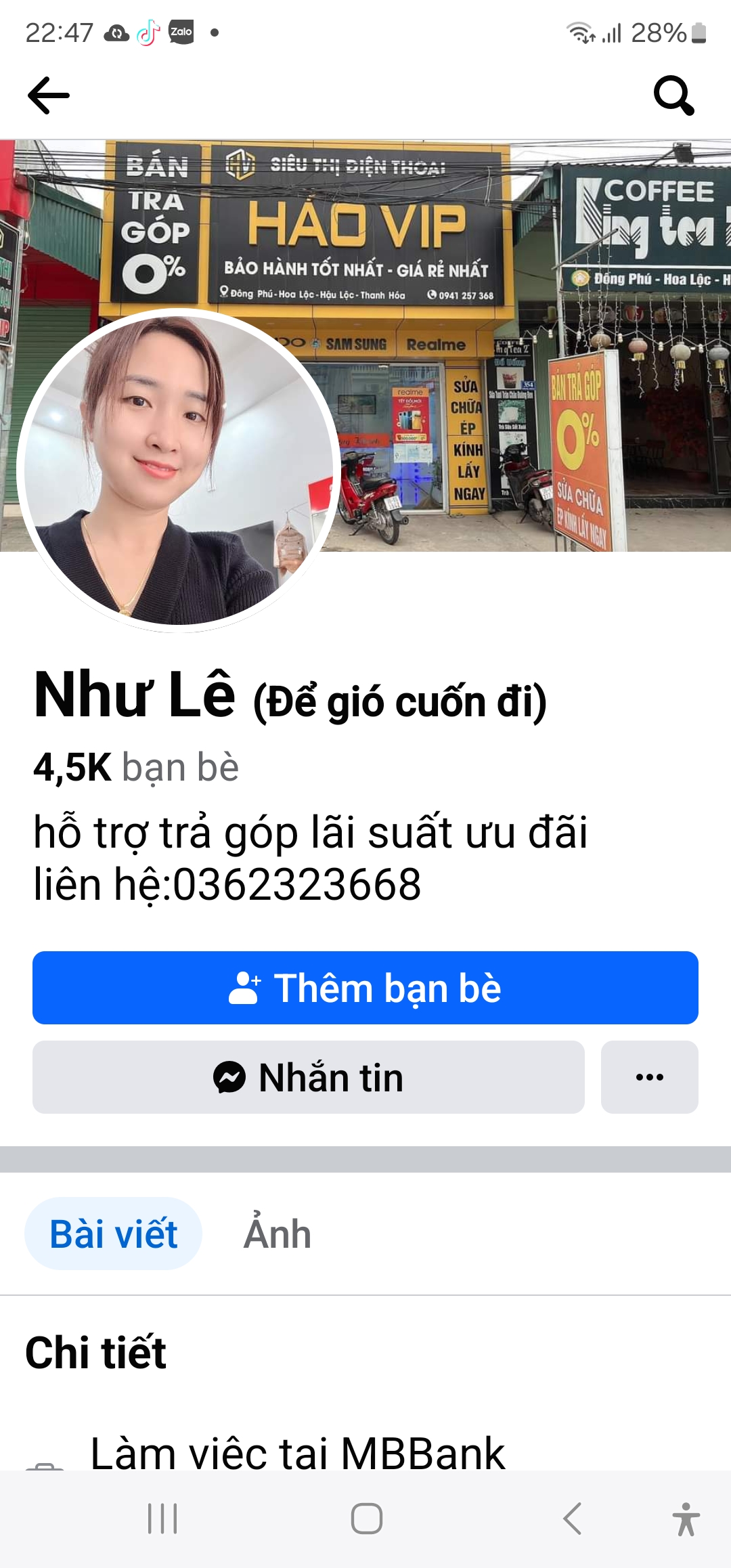731x1568 pixels.
Task: Open the round profile picture
Action: point(178,470)
